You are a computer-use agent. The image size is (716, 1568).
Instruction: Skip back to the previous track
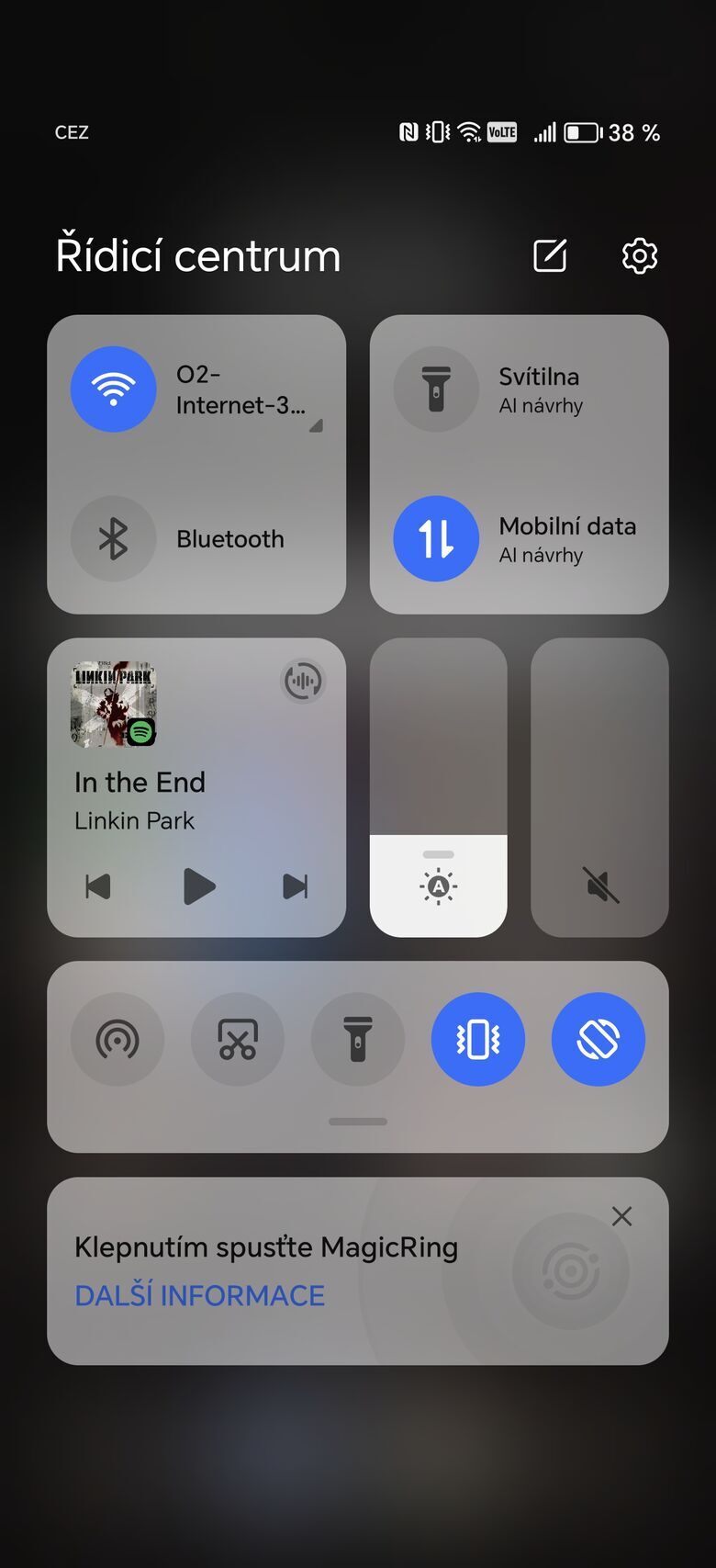pyautogui.click(x=97, y=886)
